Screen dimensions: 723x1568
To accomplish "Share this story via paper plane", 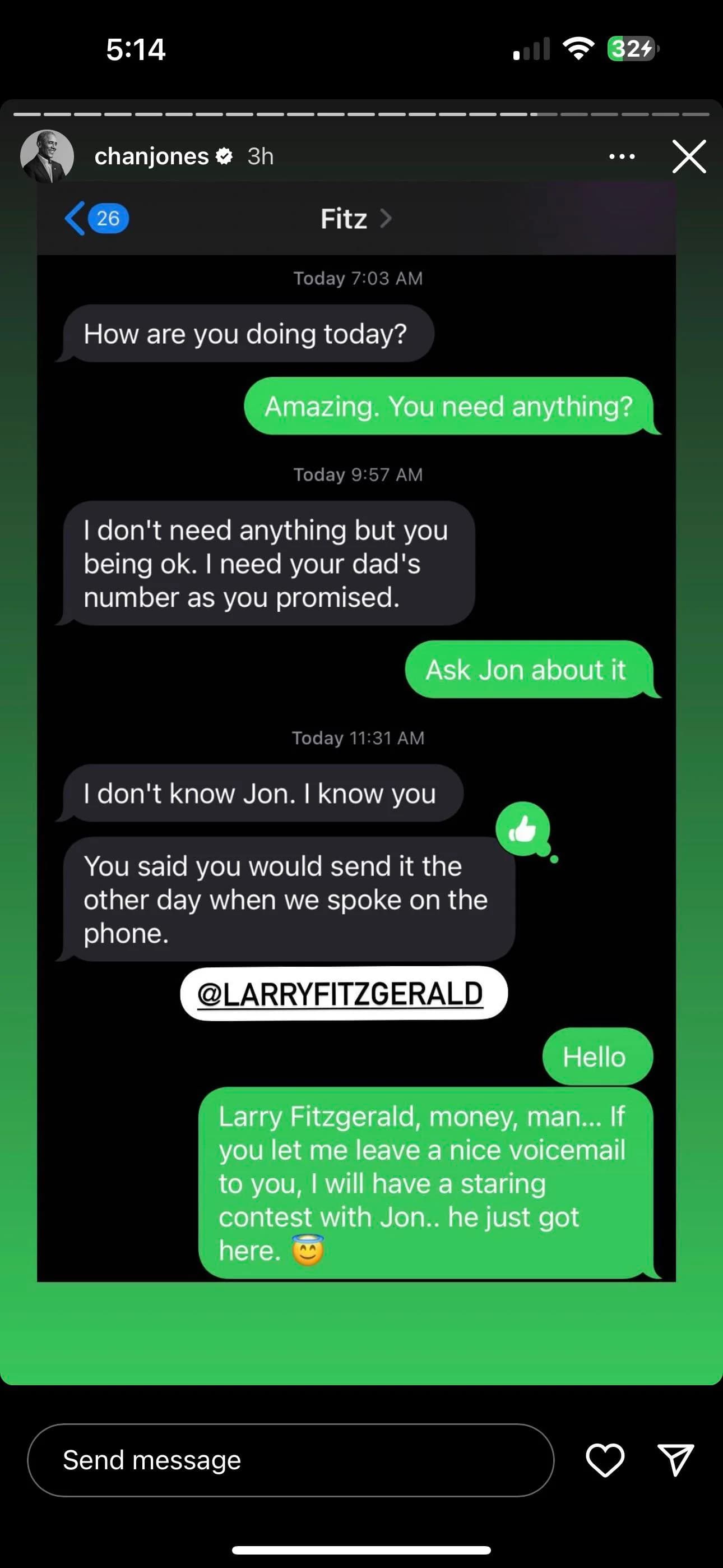I will pos(675,1460).
